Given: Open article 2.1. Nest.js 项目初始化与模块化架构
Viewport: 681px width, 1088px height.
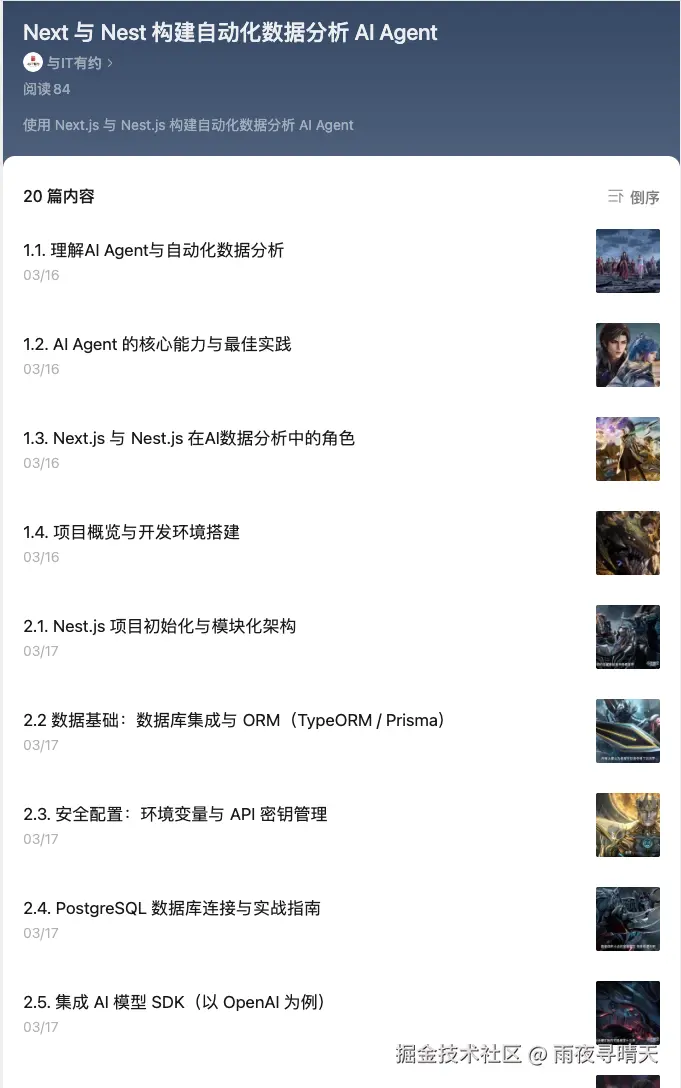Looking at the screenshot, I should click(159, 626).
